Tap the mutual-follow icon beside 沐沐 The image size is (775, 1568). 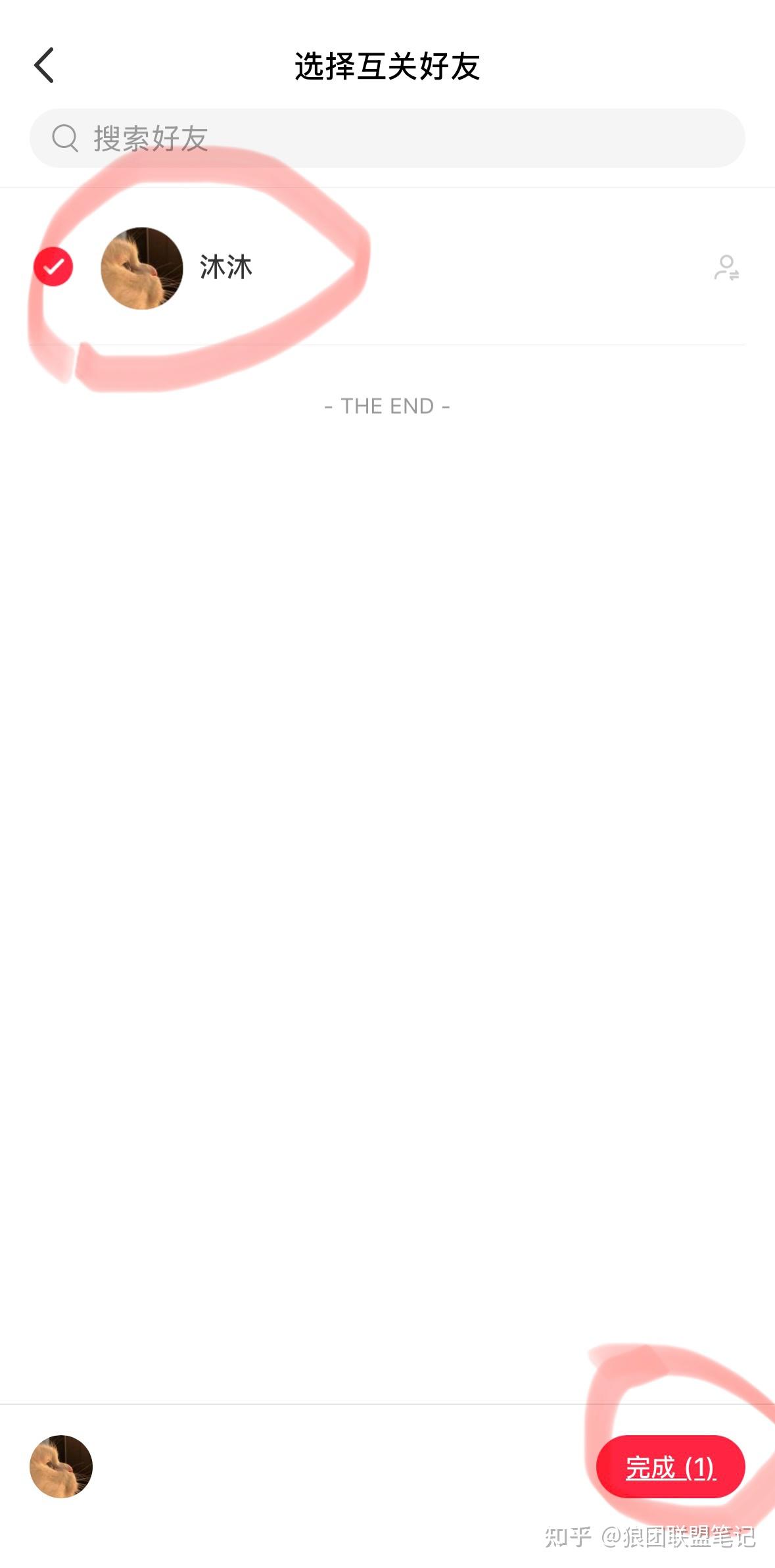(726, 268)
